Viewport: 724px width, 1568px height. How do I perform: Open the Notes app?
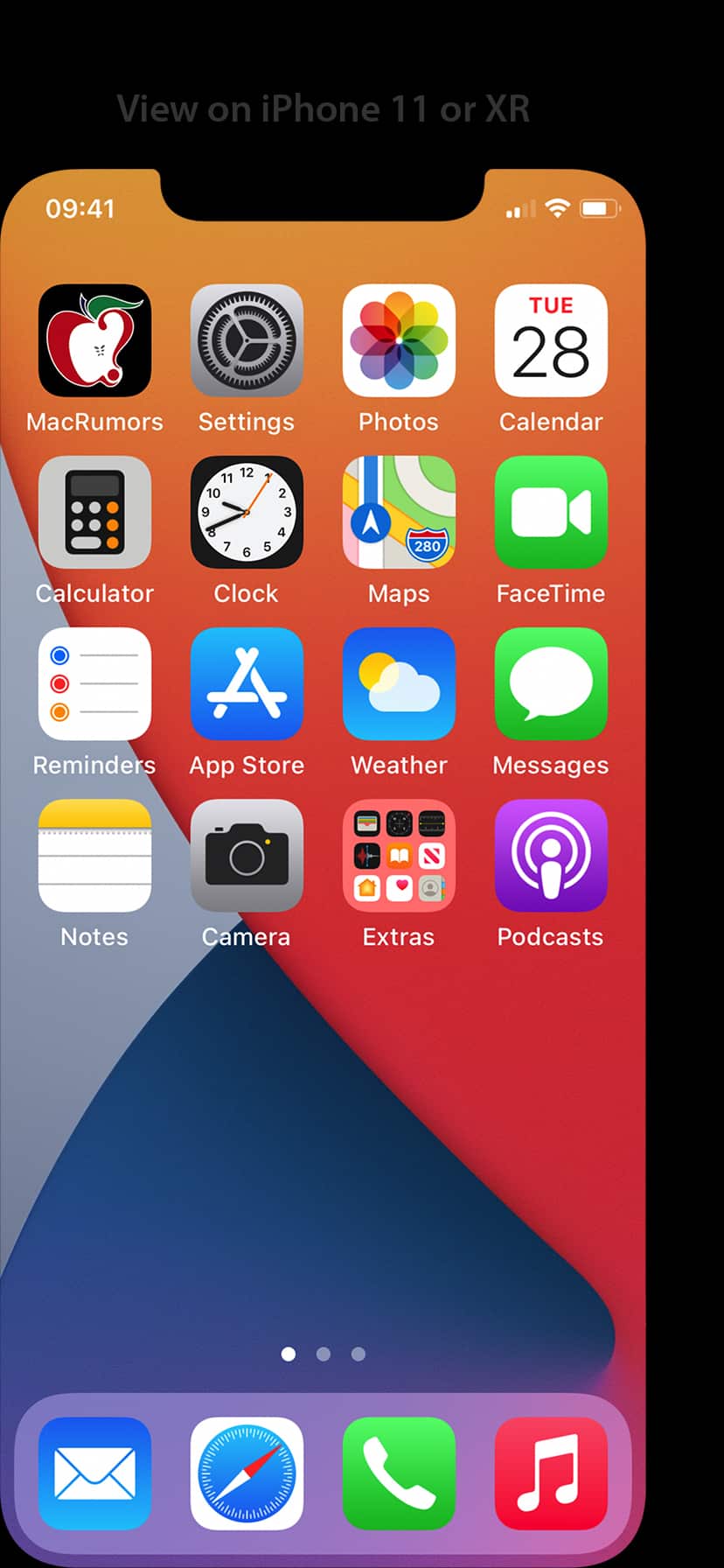click(94, 856)
